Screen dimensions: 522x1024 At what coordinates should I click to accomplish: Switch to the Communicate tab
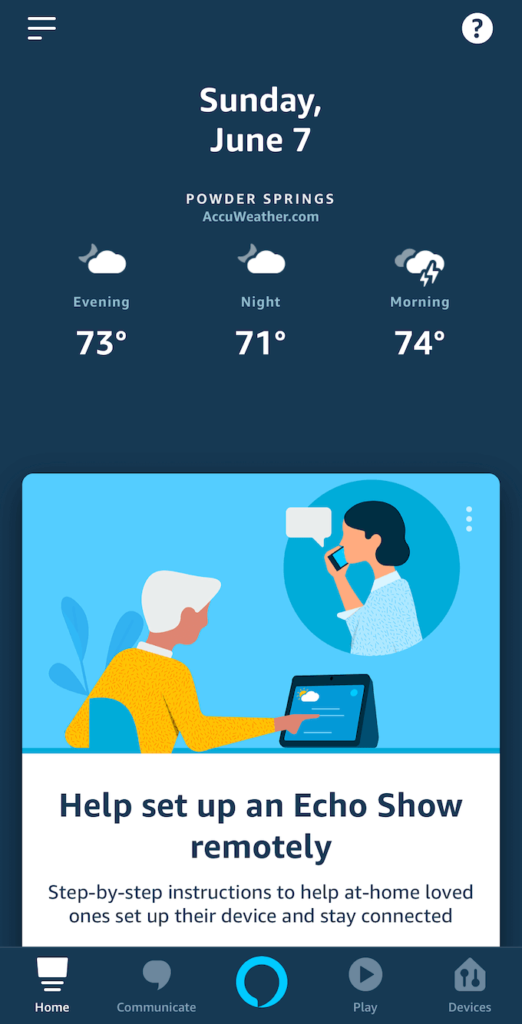tap(156, 985)
